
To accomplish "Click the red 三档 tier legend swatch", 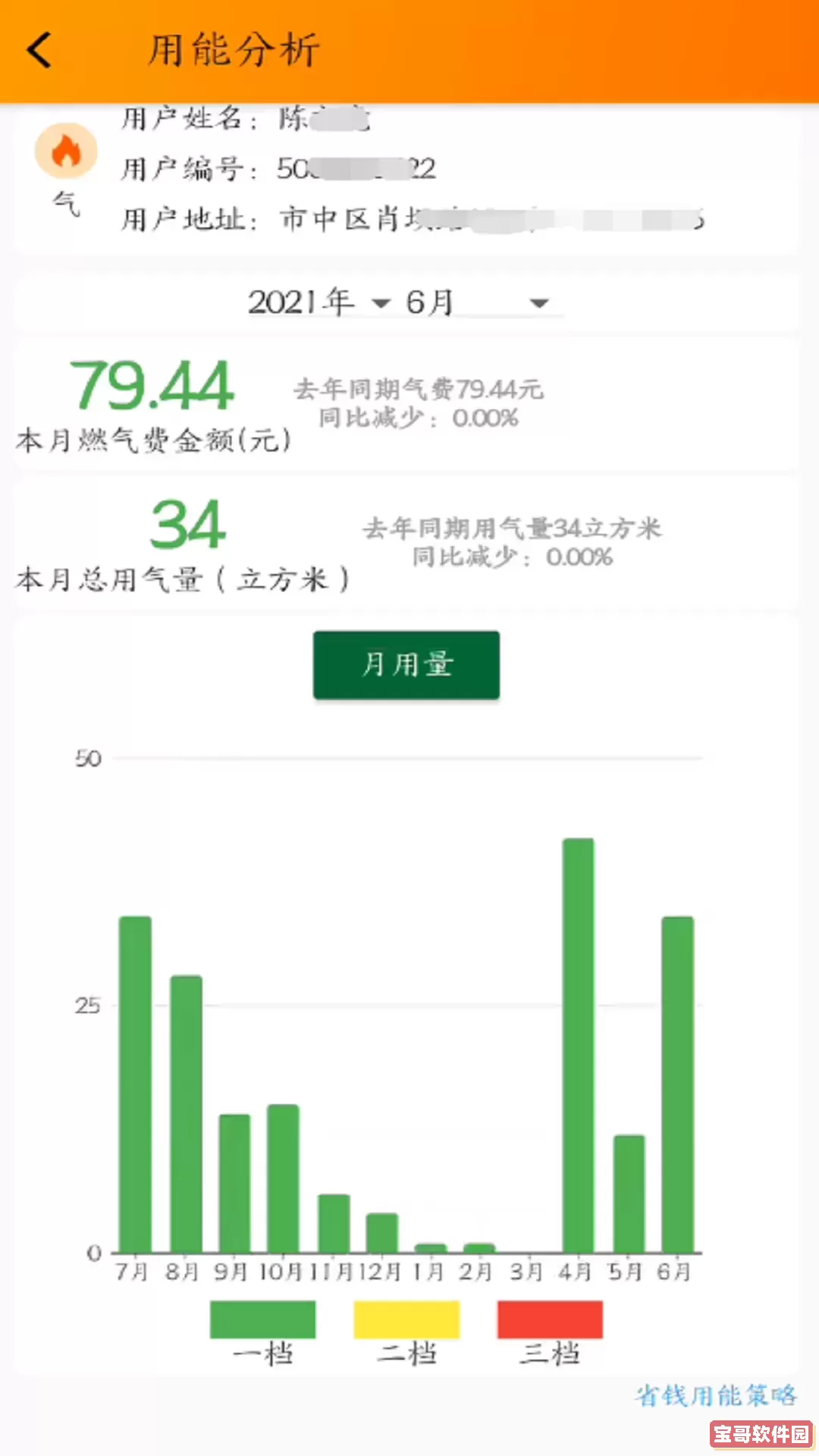I will coord(549,1319).
